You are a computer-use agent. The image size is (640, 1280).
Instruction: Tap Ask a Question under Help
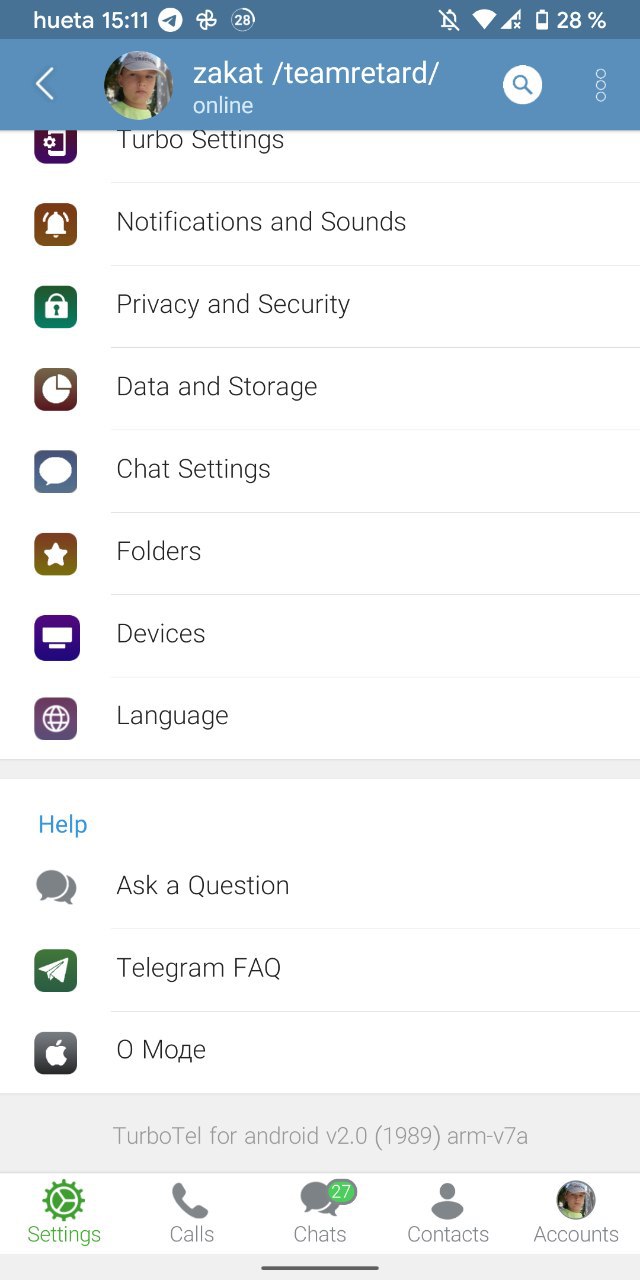tap(320, 887)
